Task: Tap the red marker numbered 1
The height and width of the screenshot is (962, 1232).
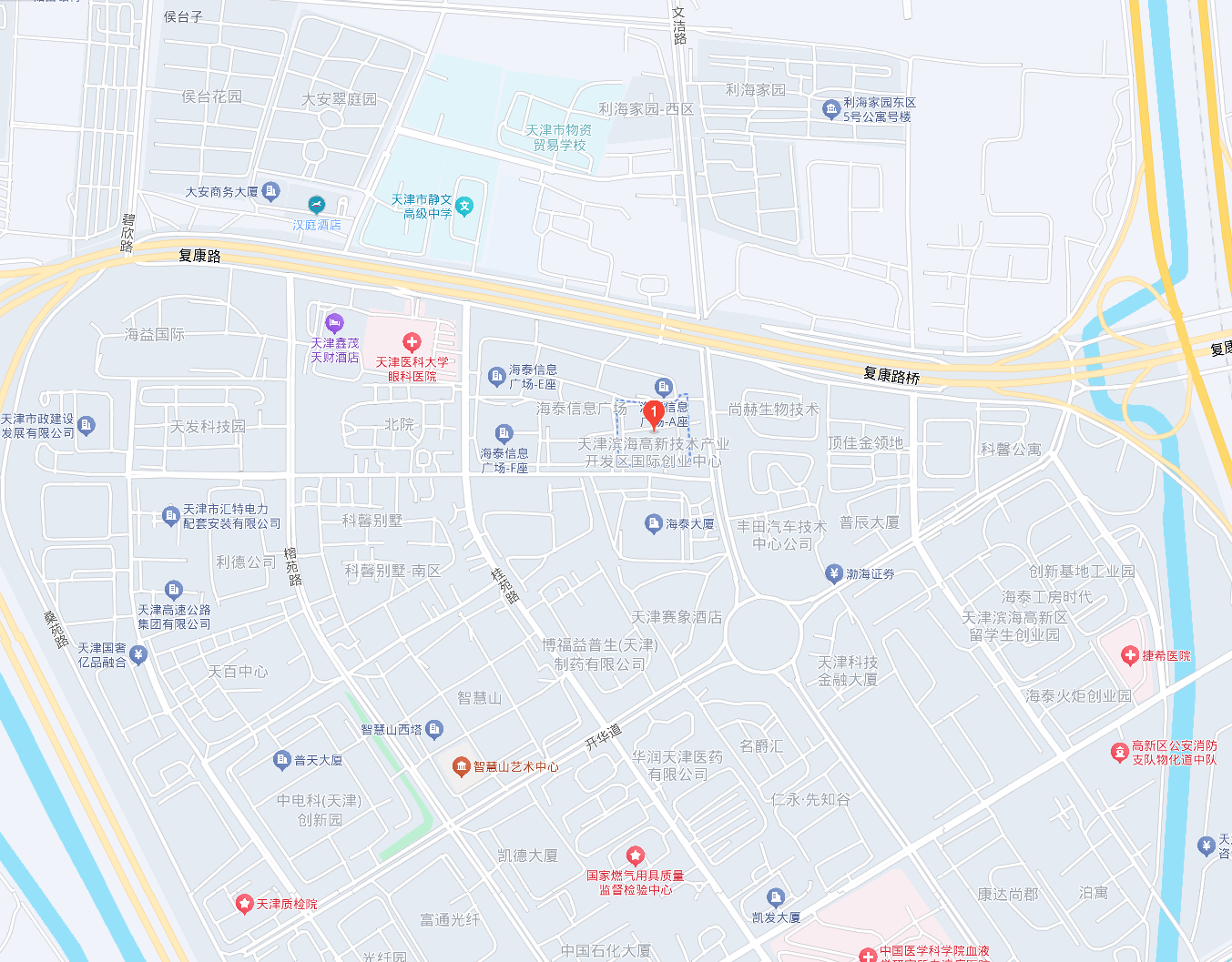Action: click(652, 413)
